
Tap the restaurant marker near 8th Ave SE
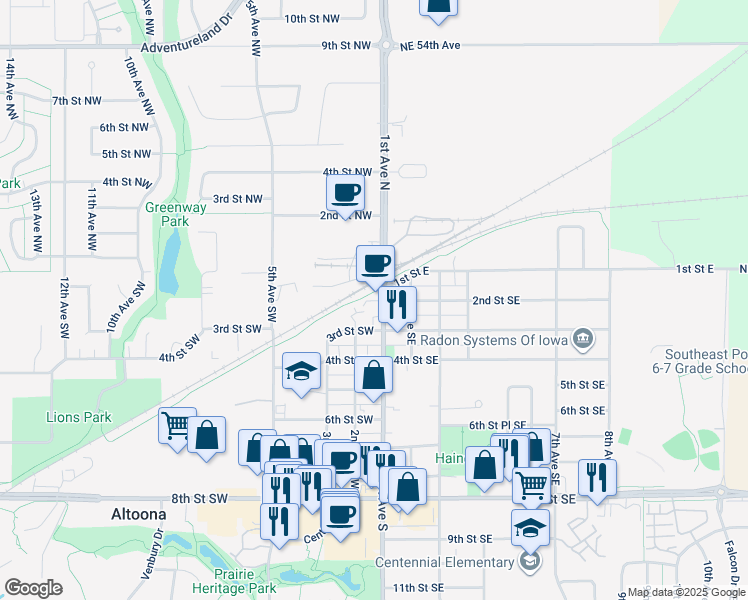coord(597,479)
